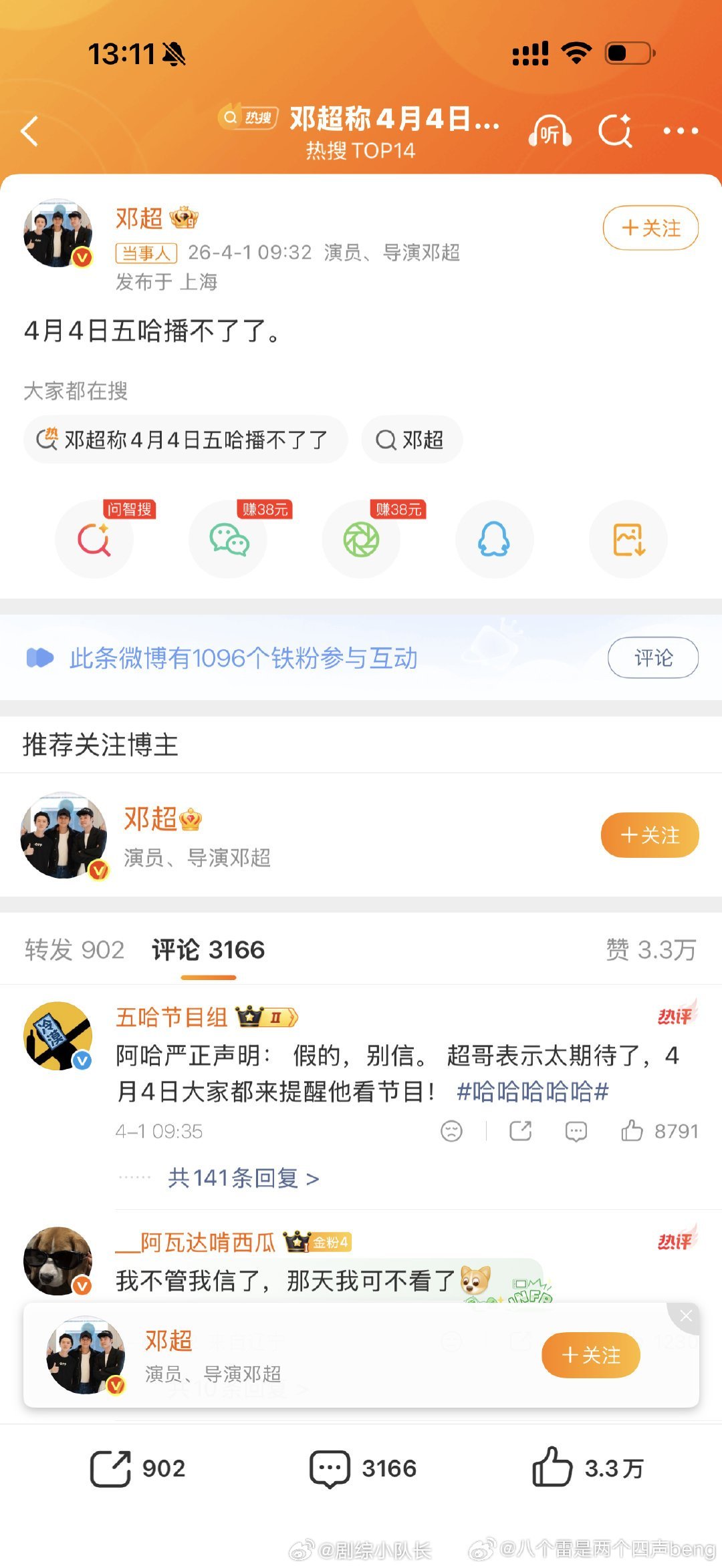This screenshot has width=722, height=1568.
Task: Share the post to QQ
Action: pyautogui.click(x=495, y=540)
